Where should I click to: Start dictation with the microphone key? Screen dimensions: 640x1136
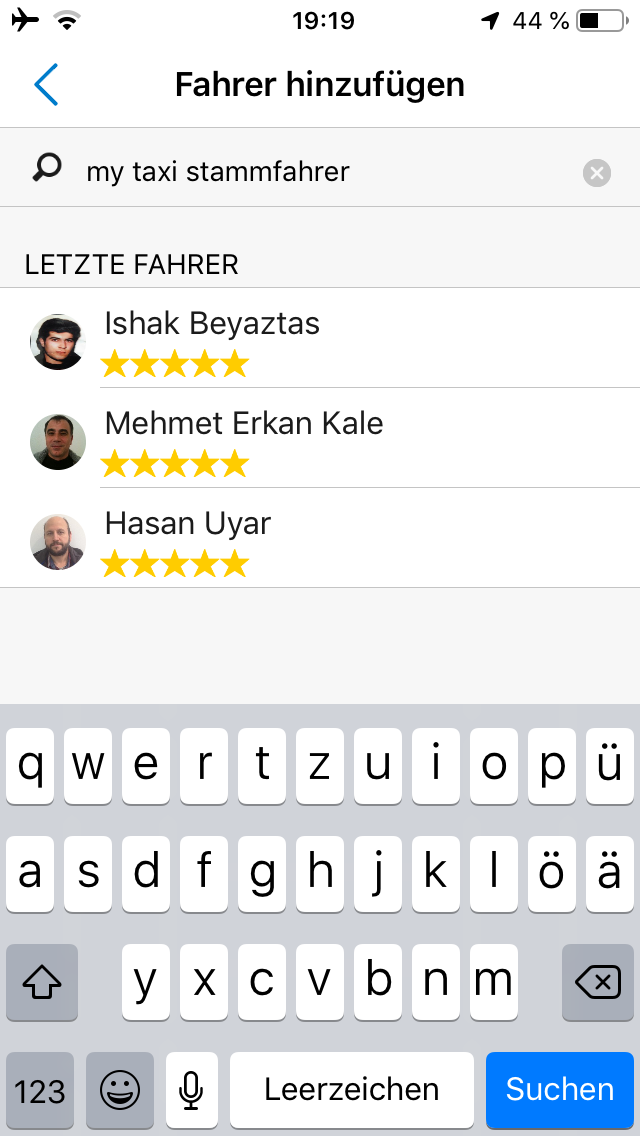point(192,1089)
